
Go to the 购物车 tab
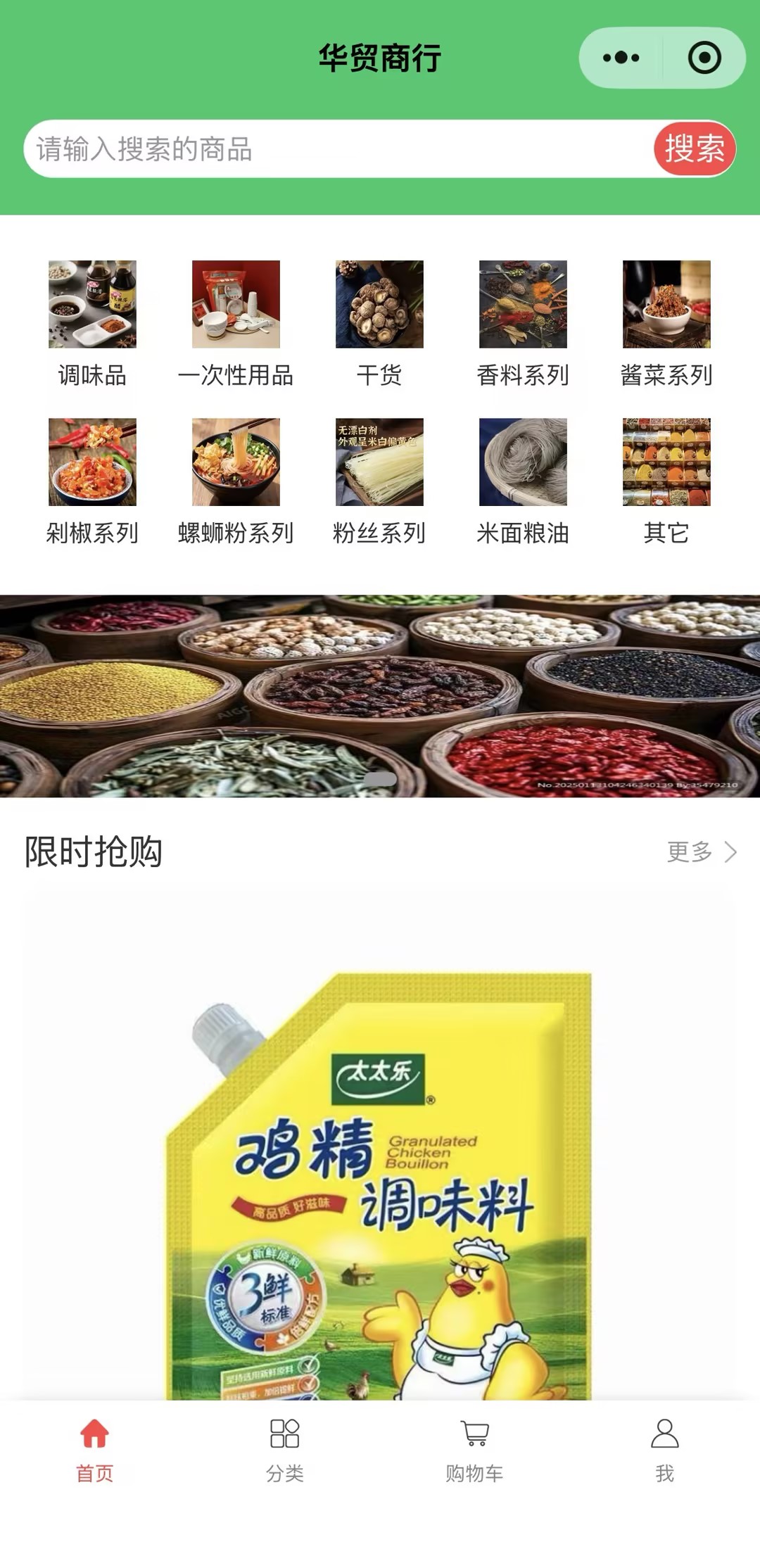[x=474, y=1450]
